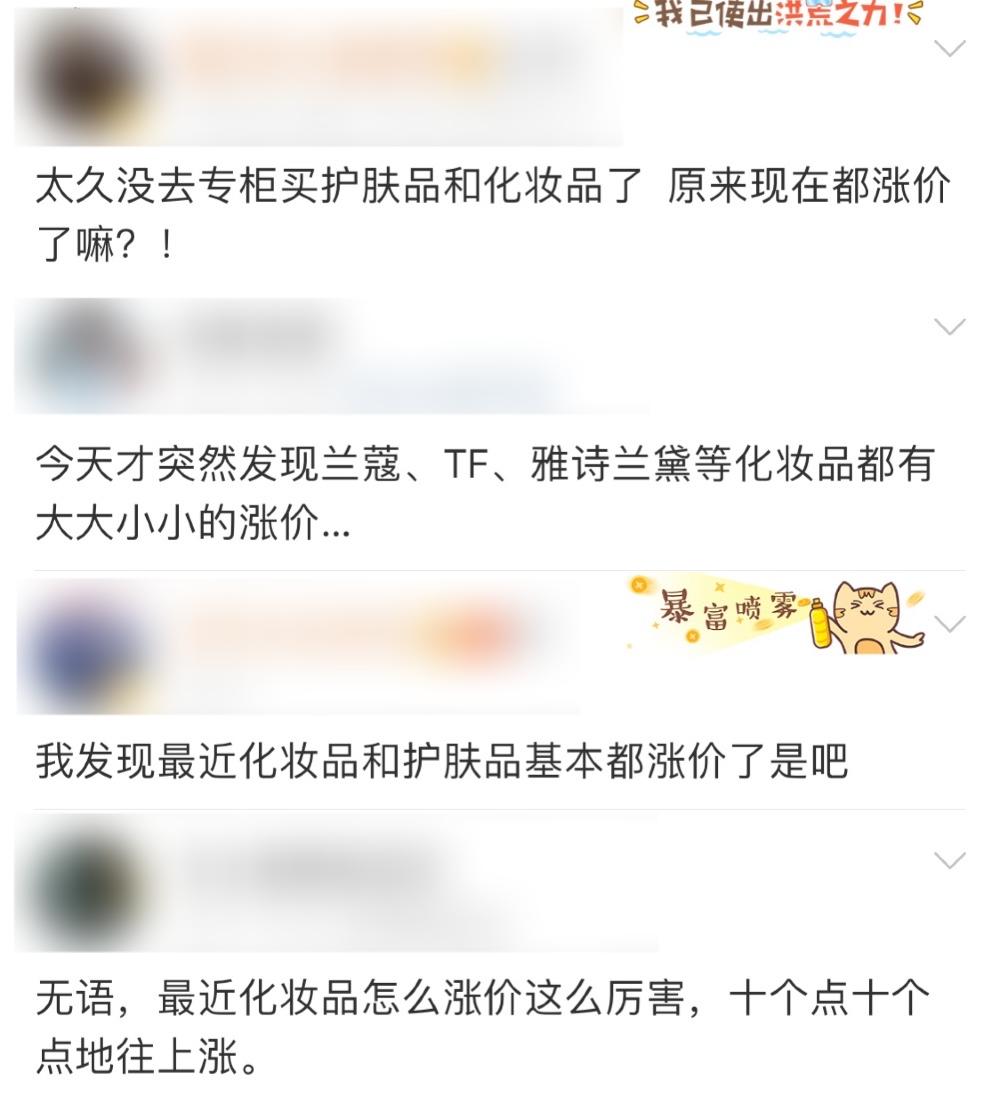Select the cat holding spray bottle sticker
Screen dimensions: 1000x1103
click(865, 620)
